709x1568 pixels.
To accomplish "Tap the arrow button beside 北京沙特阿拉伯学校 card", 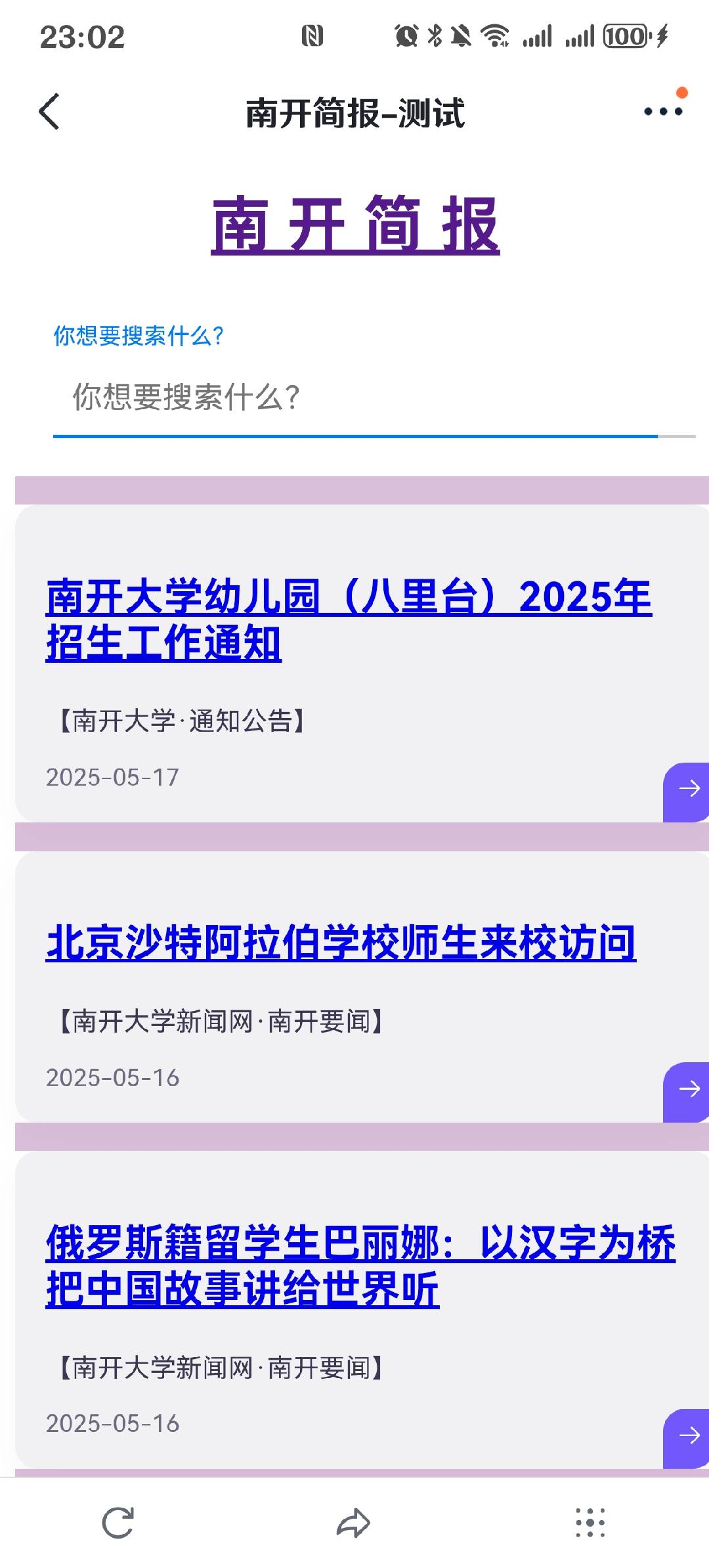I will click(x=688, y=1089).
